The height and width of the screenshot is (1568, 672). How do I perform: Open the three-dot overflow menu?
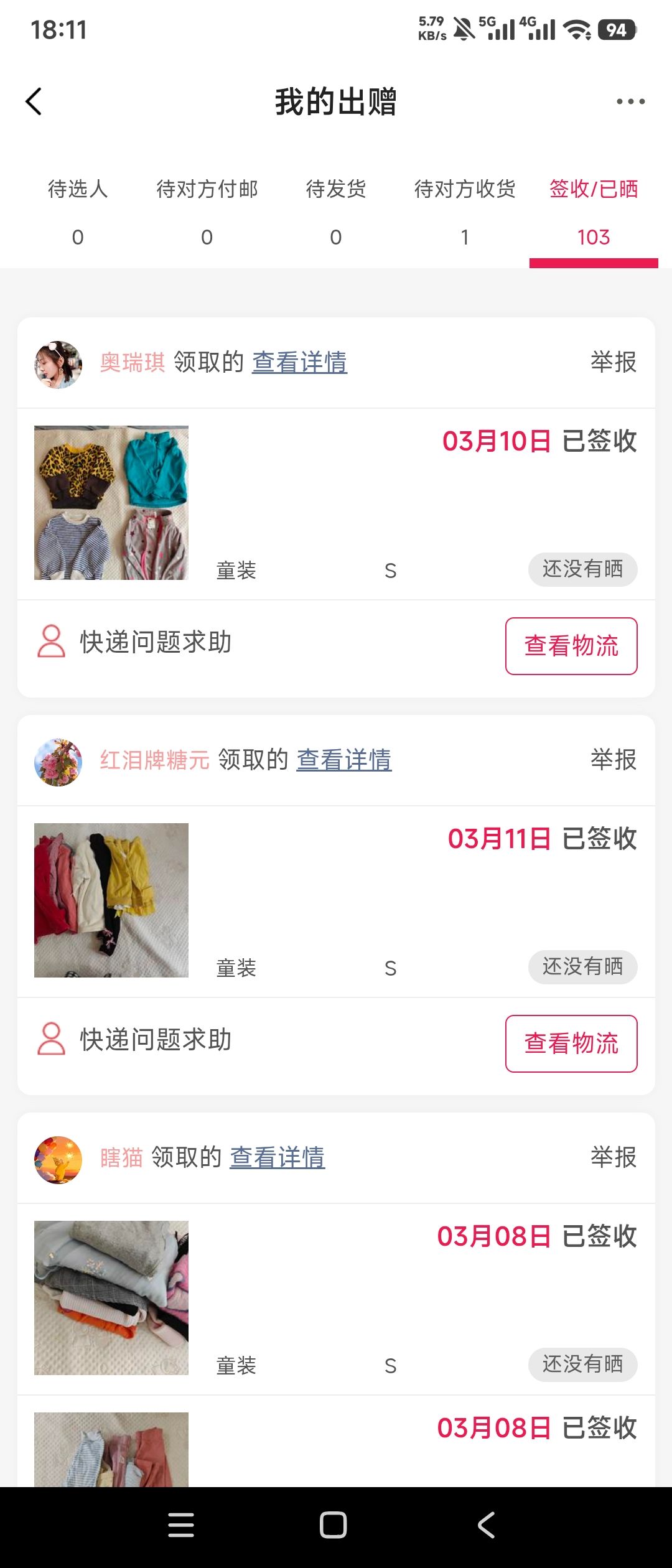coord(630,101)
